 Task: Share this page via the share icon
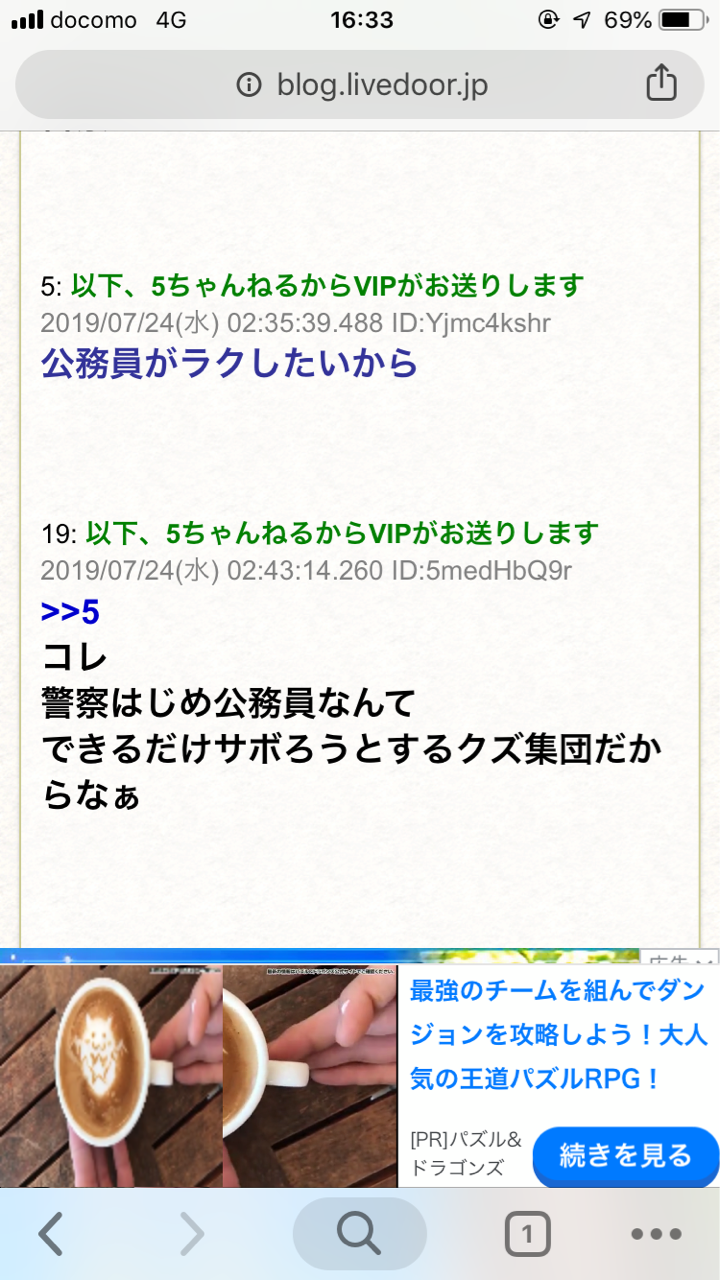point(661,84)
